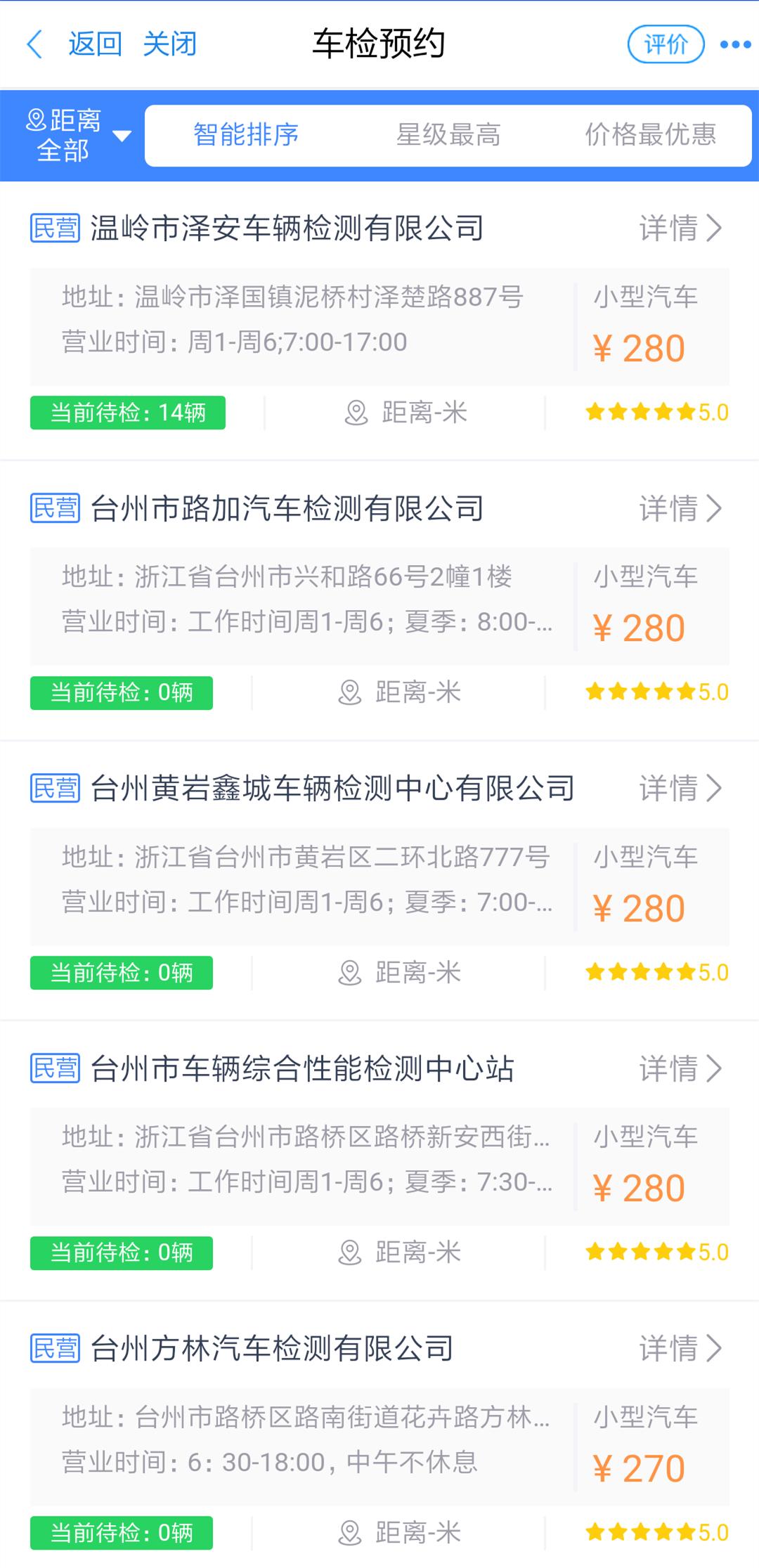
Task: Select the 智能排序 tab
Action: click(246, 135)
